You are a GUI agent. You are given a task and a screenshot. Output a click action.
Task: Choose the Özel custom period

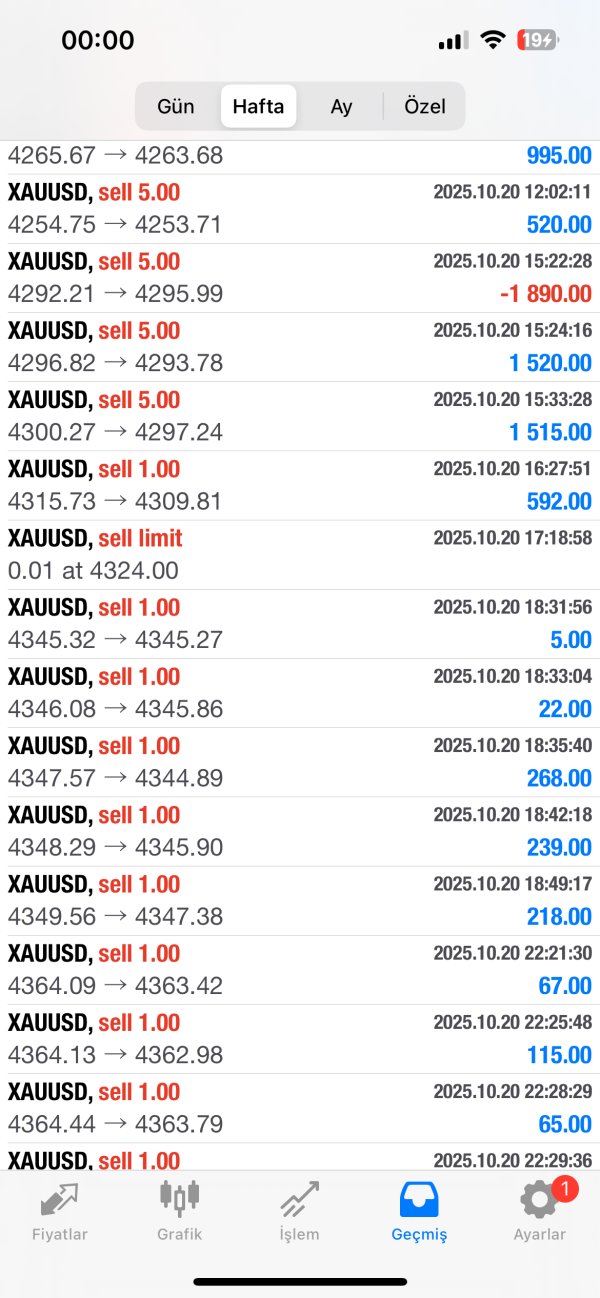[425, 106]
